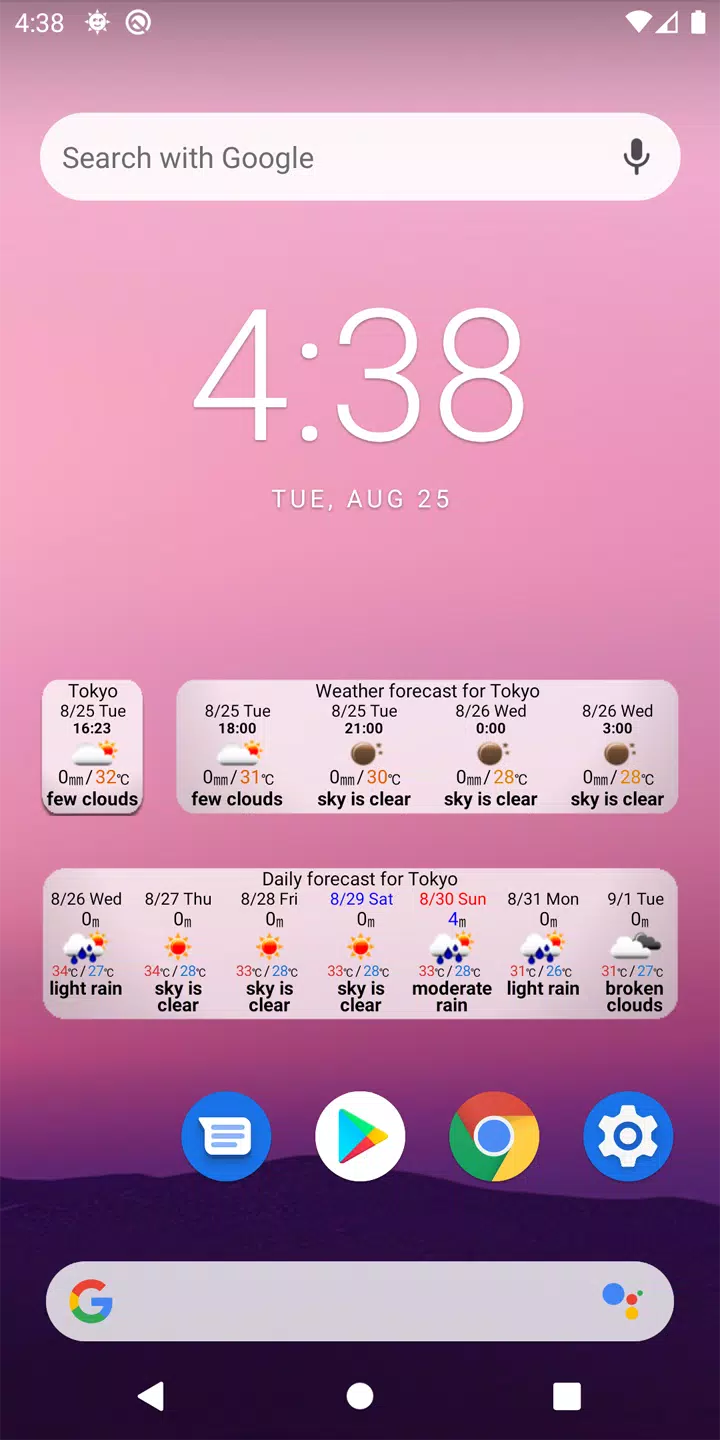The height and width of the screenshot is (1440, 720).
Task: Open the Chrome browser
Action: tap(494, 1136)
